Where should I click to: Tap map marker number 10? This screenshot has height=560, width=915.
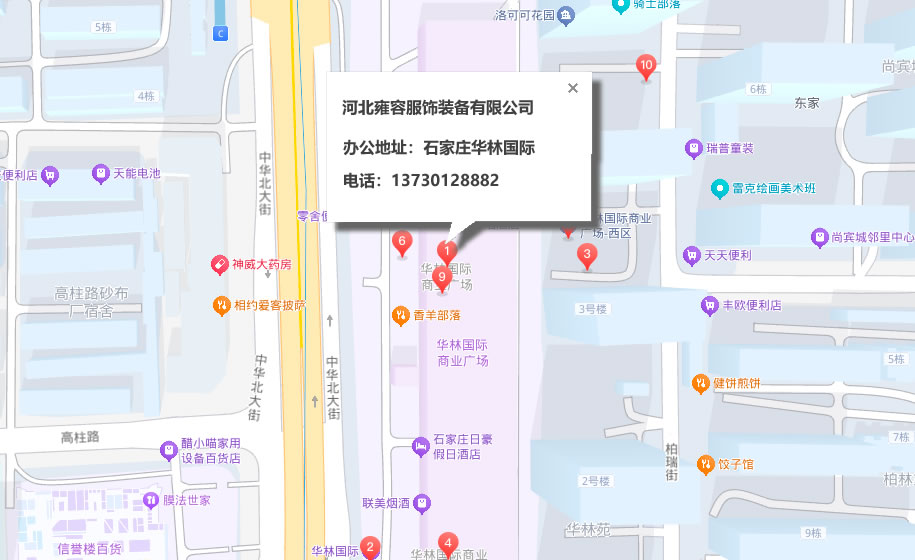646,67
